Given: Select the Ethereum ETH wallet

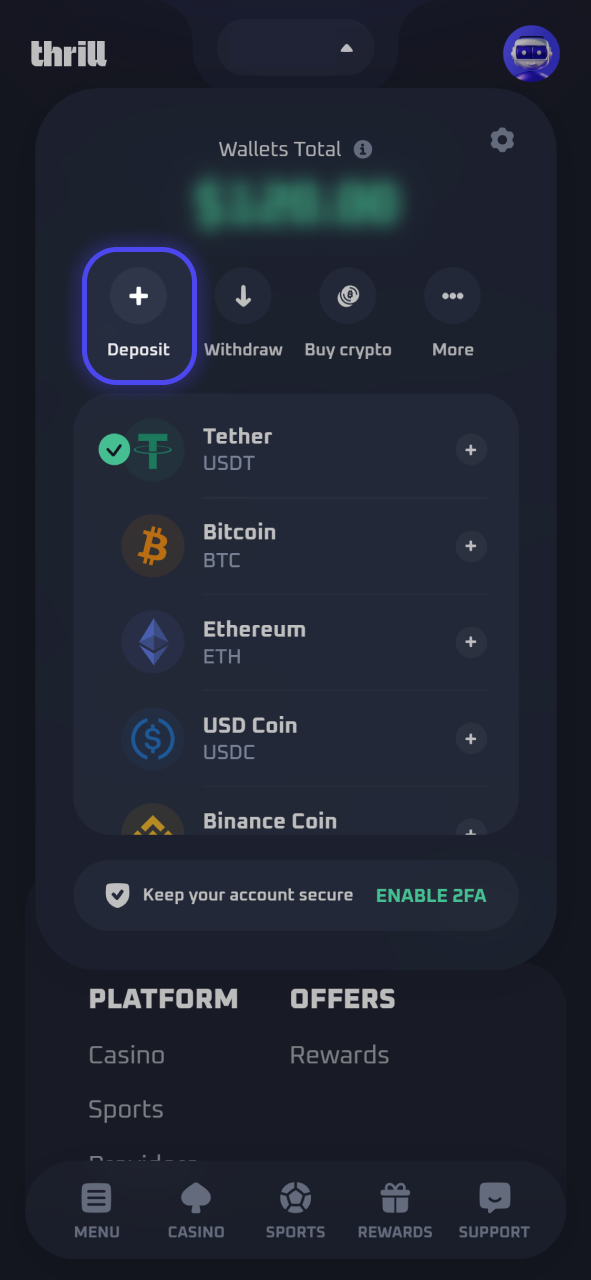Looking at the screenshot, I should point(295,642).
